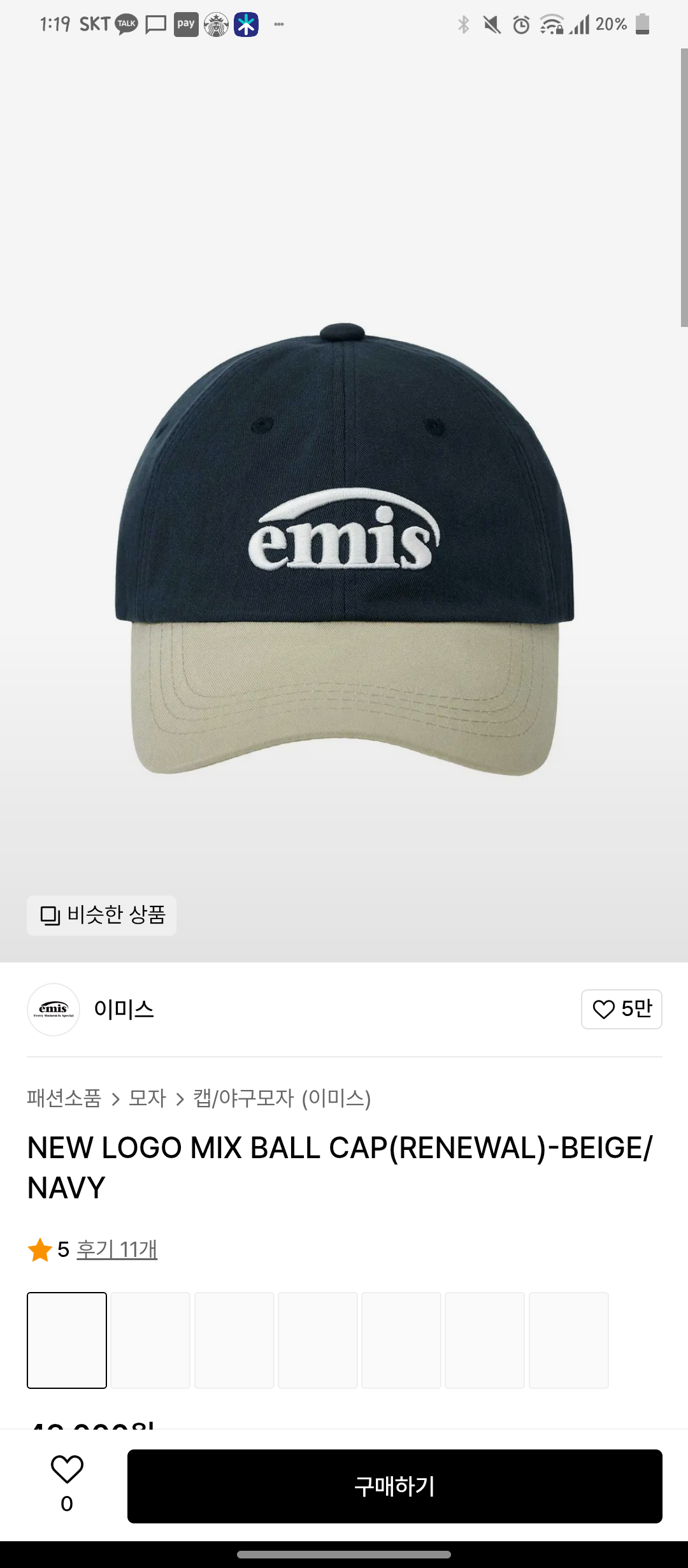Image resolution: width=688 pixels, height=1568 pixels.
Task: Open the 이미스 brand page
Action: click(x=124, y=1009)
